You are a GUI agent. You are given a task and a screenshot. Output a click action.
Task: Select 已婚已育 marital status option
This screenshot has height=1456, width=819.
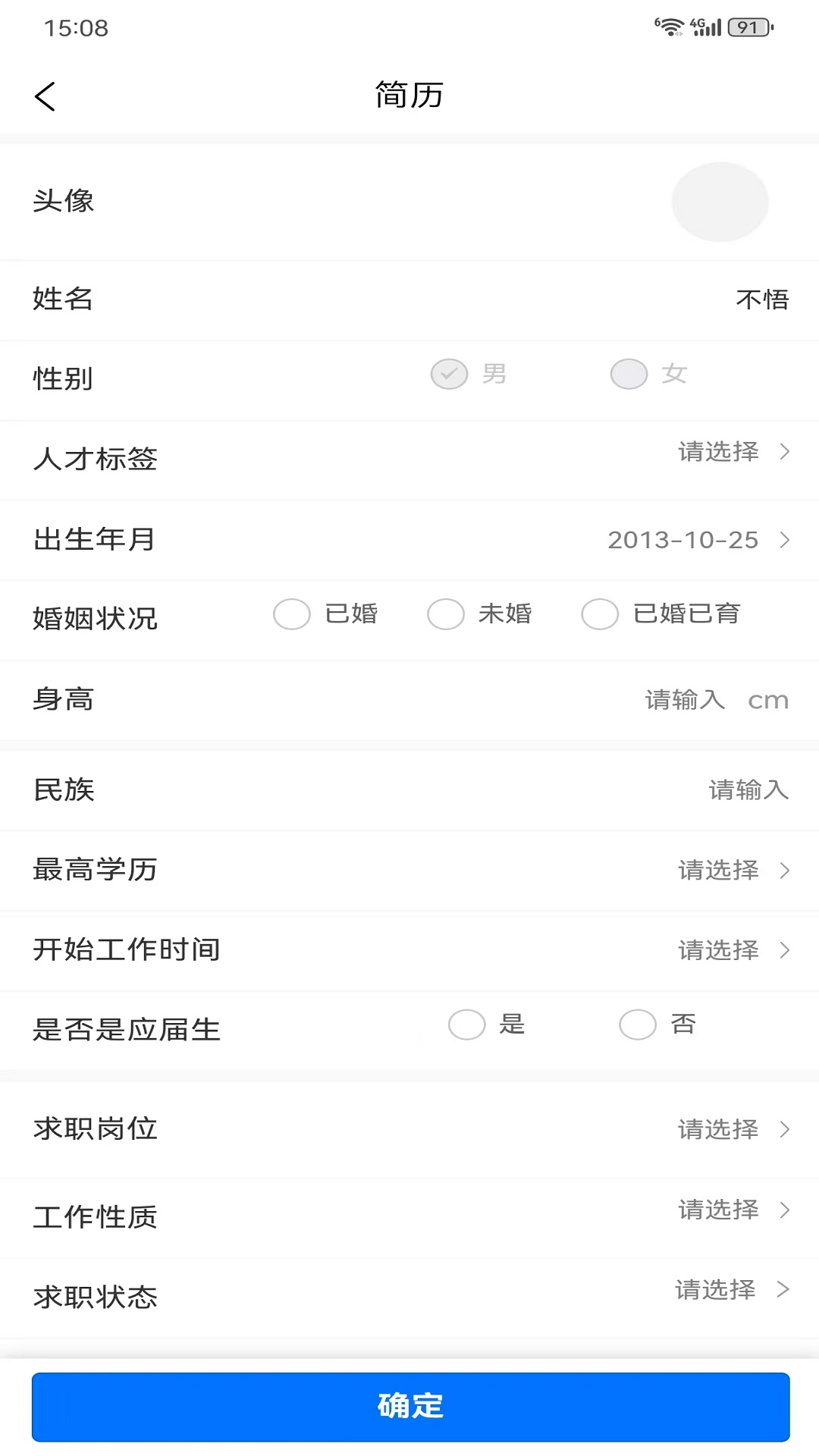pyautogui.click(x=600, y=615)
